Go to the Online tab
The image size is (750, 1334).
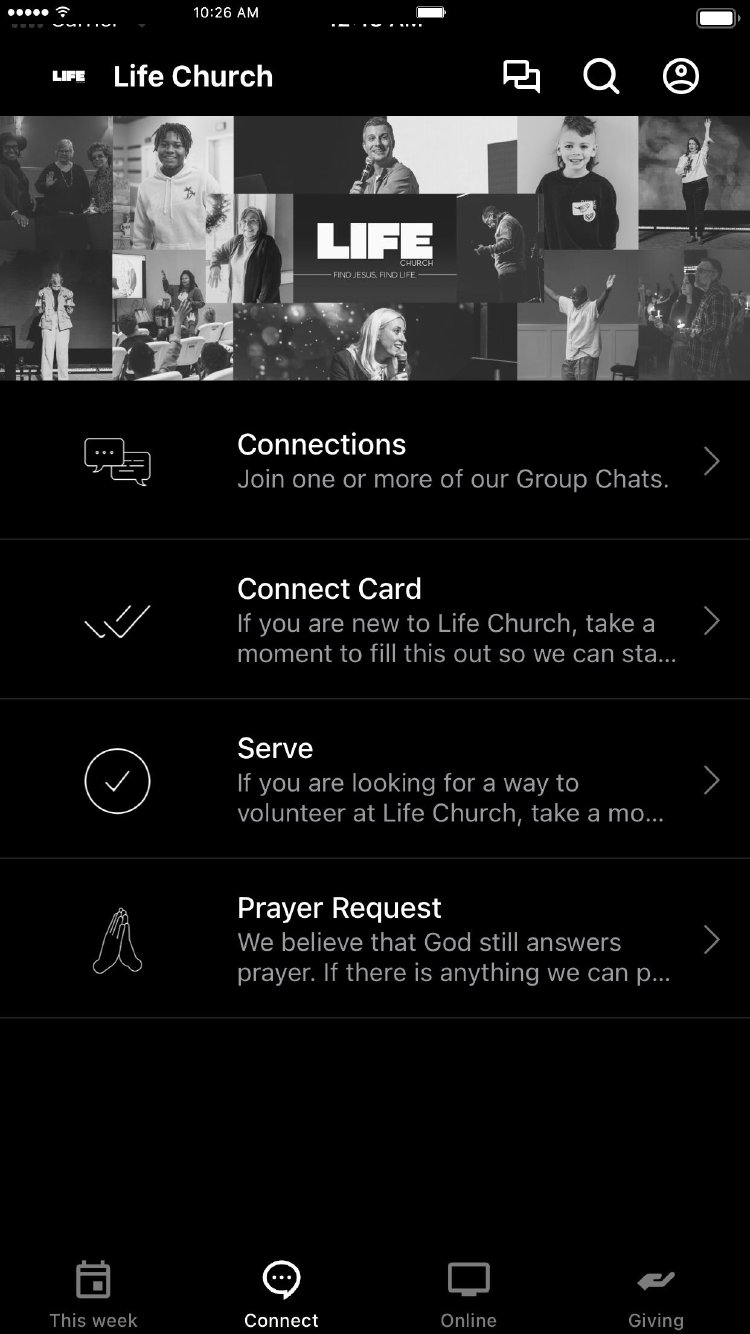pos(468,1295)
